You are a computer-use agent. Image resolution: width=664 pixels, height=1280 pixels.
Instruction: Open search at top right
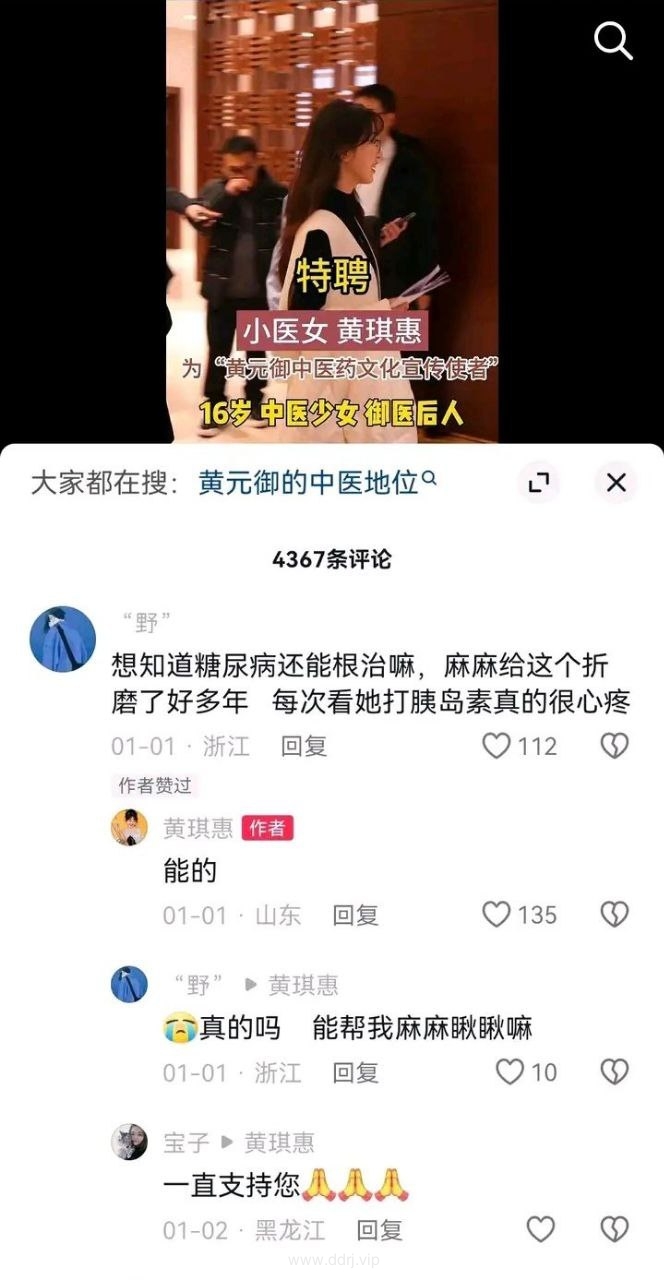(613, 40)
